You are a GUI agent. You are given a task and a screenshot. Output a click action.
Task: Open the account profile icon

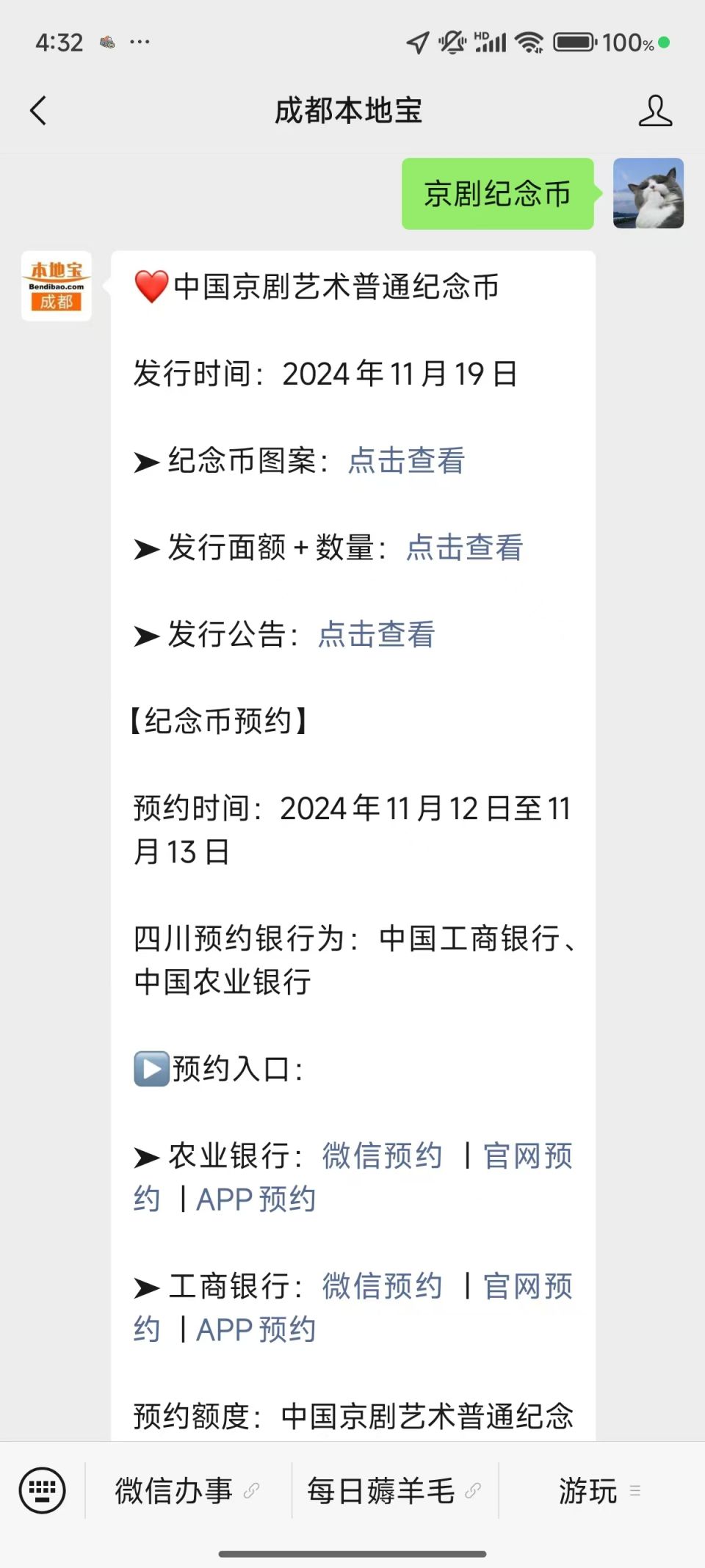tap(655, 111)
